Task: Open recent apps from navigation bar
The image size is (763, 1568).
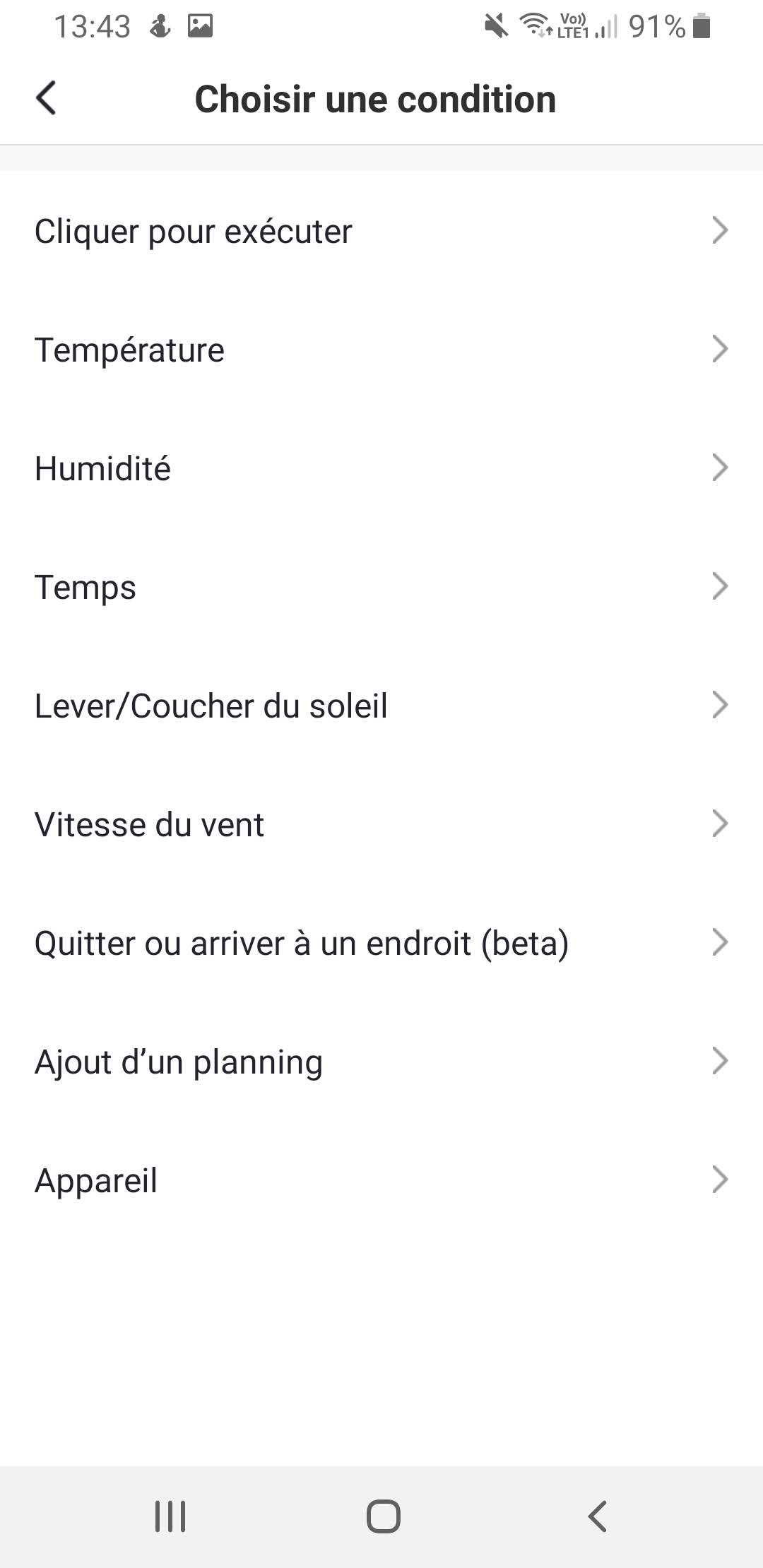Action: 170,1516
